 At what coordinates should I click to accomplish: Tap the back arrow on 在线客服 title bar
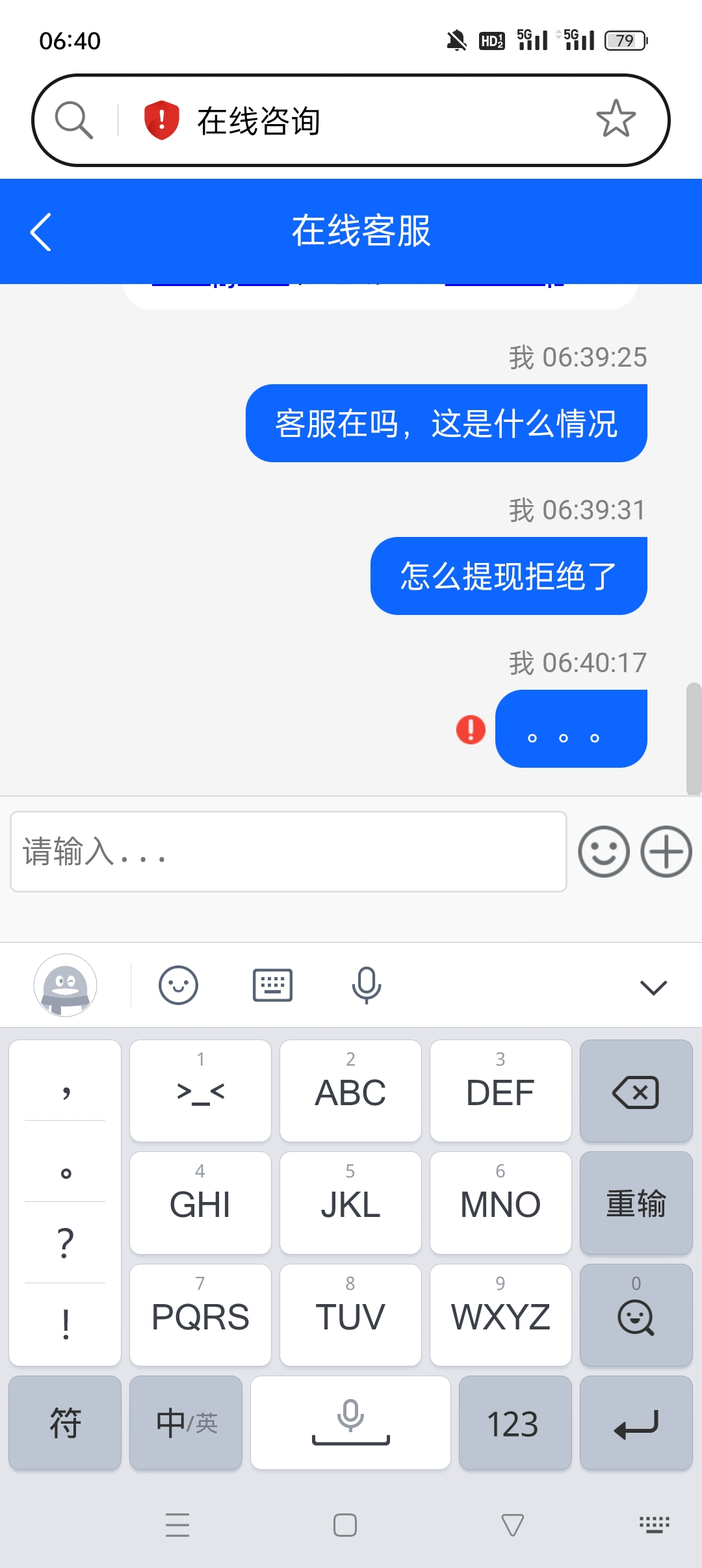[41, 232]
